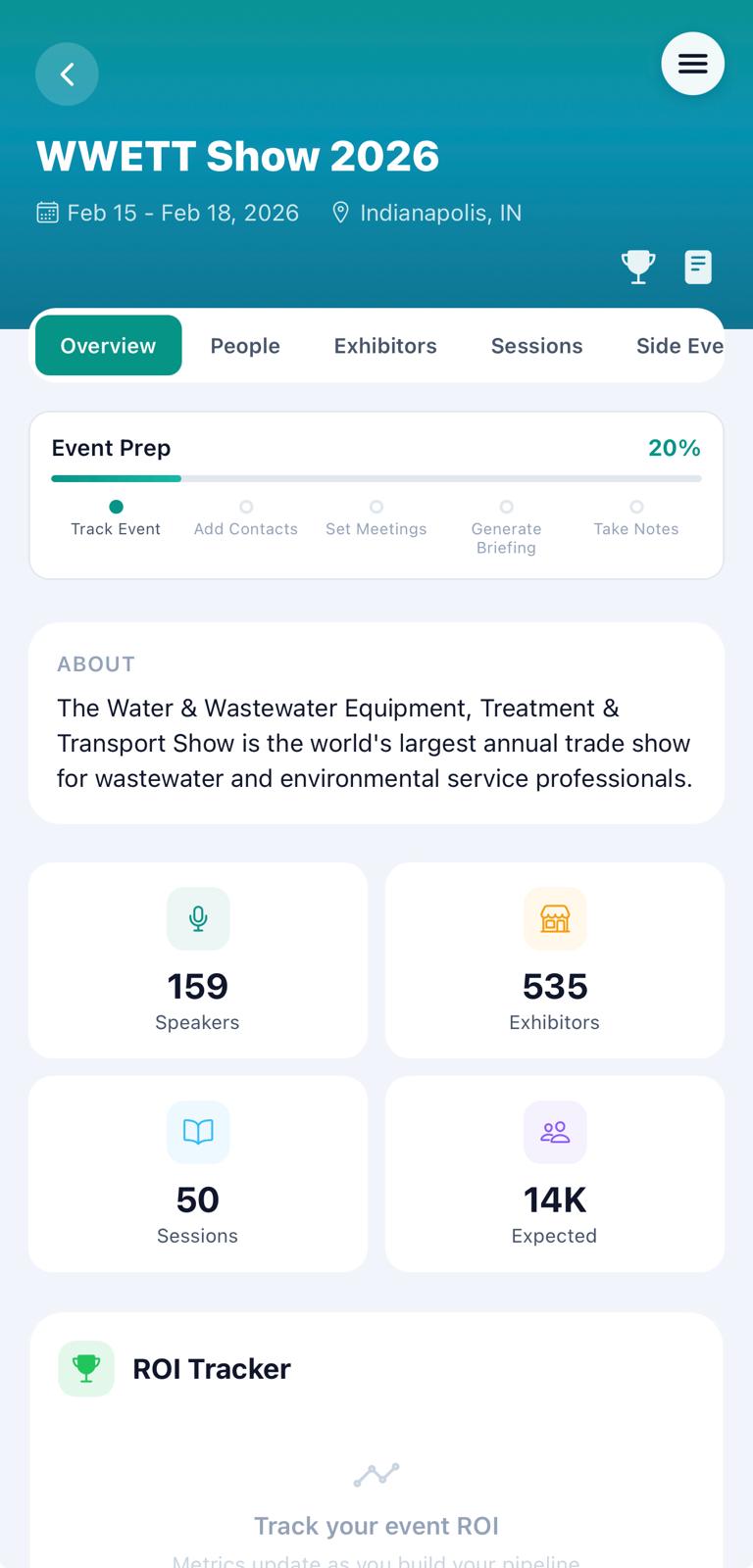Screen dimensions: 753x1568
Task: Select the Add Contacts prep step
Action: [x=246, y=519]
